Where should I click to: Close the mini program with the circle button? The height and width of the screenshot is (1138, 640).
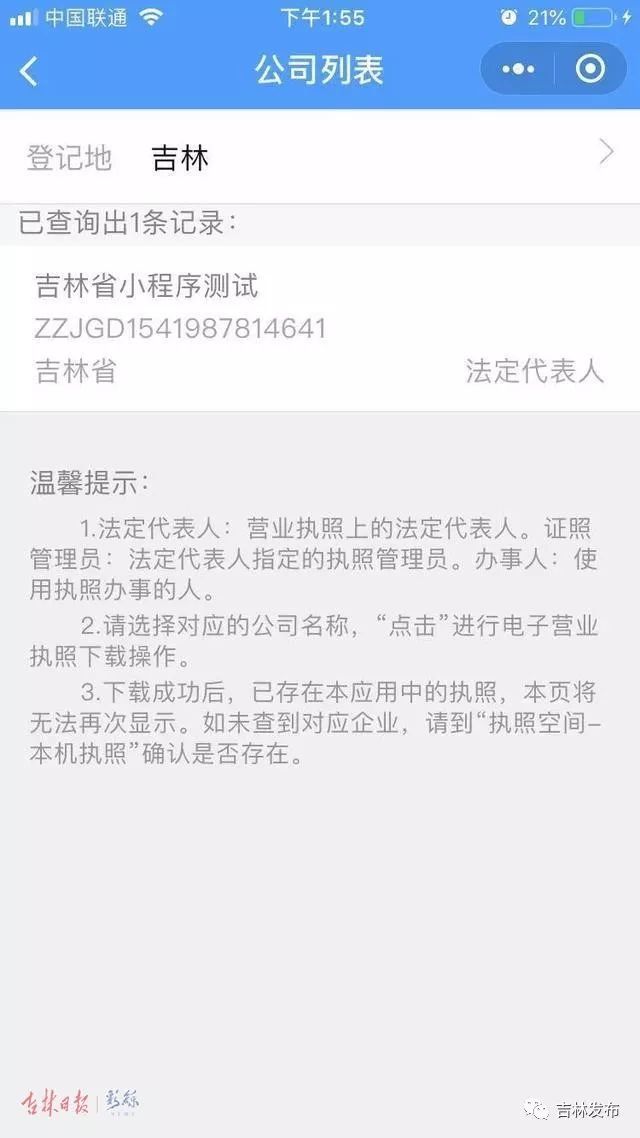[590, 69]
